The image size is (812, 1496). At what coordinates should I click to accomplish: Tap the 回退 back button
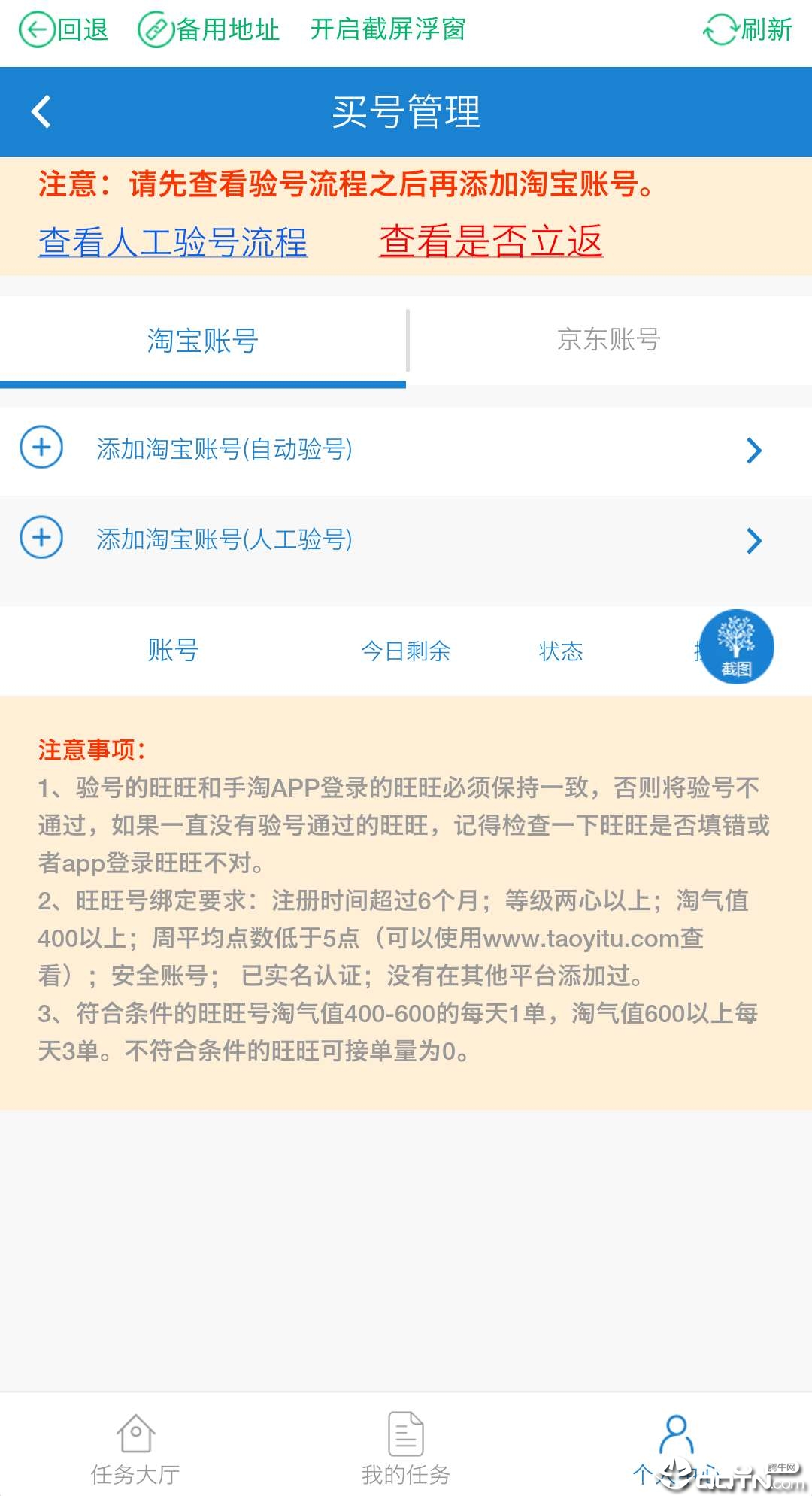pos(64,30)
